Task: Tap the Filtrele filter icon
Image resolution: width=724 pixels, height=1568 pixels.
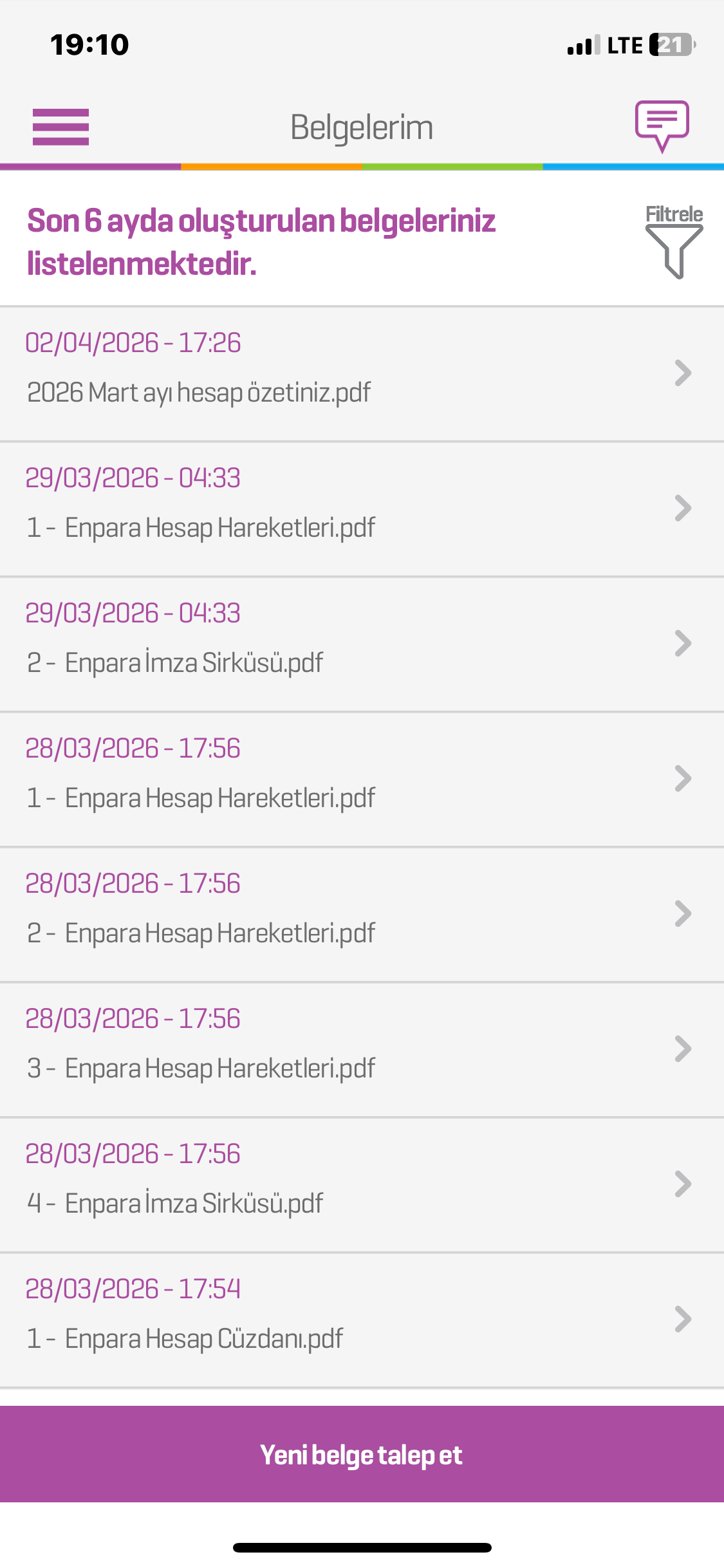Action: [674, 243]
